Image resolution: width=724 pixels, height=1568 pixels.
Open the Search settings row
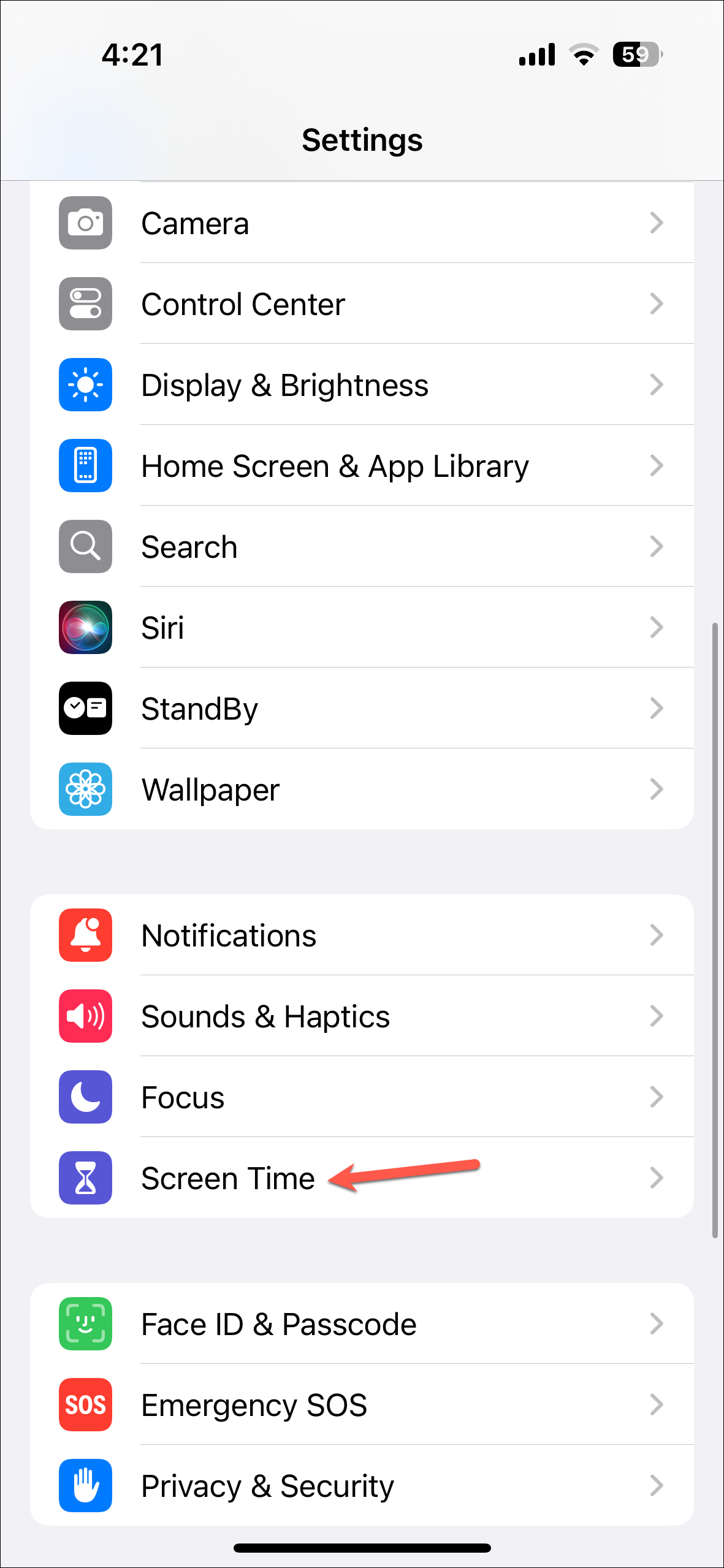click(362, 547)
